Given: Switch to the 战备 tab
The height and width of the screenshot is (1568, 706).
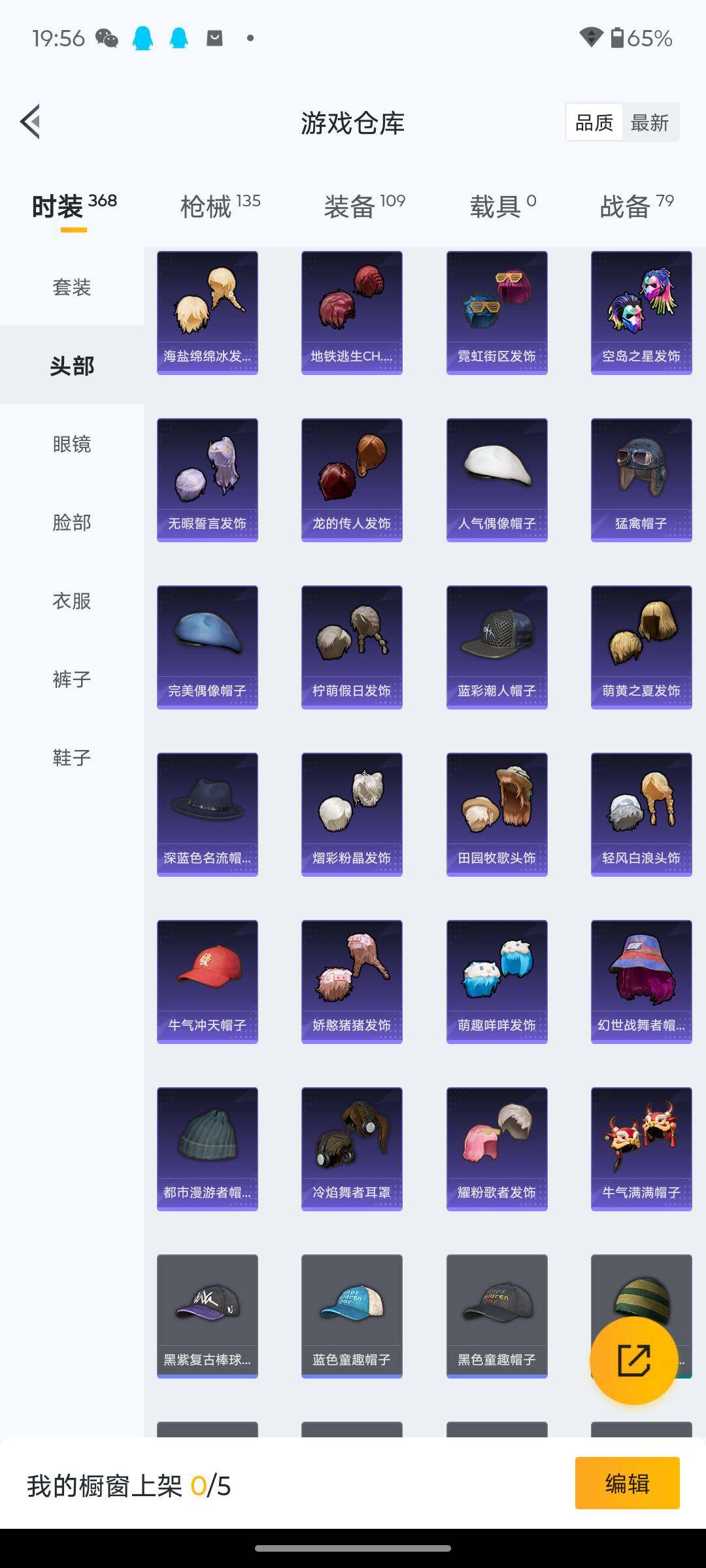Looking at the screenshot, I should pyautogui.click(x=637, y=206).
